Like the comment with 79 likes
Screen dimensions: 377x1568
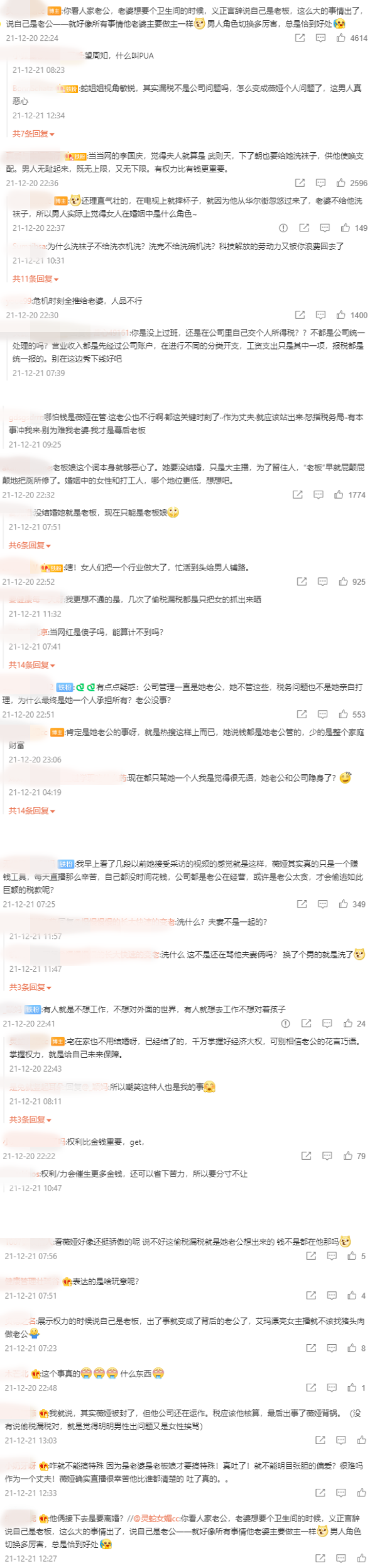point(347,1155)
